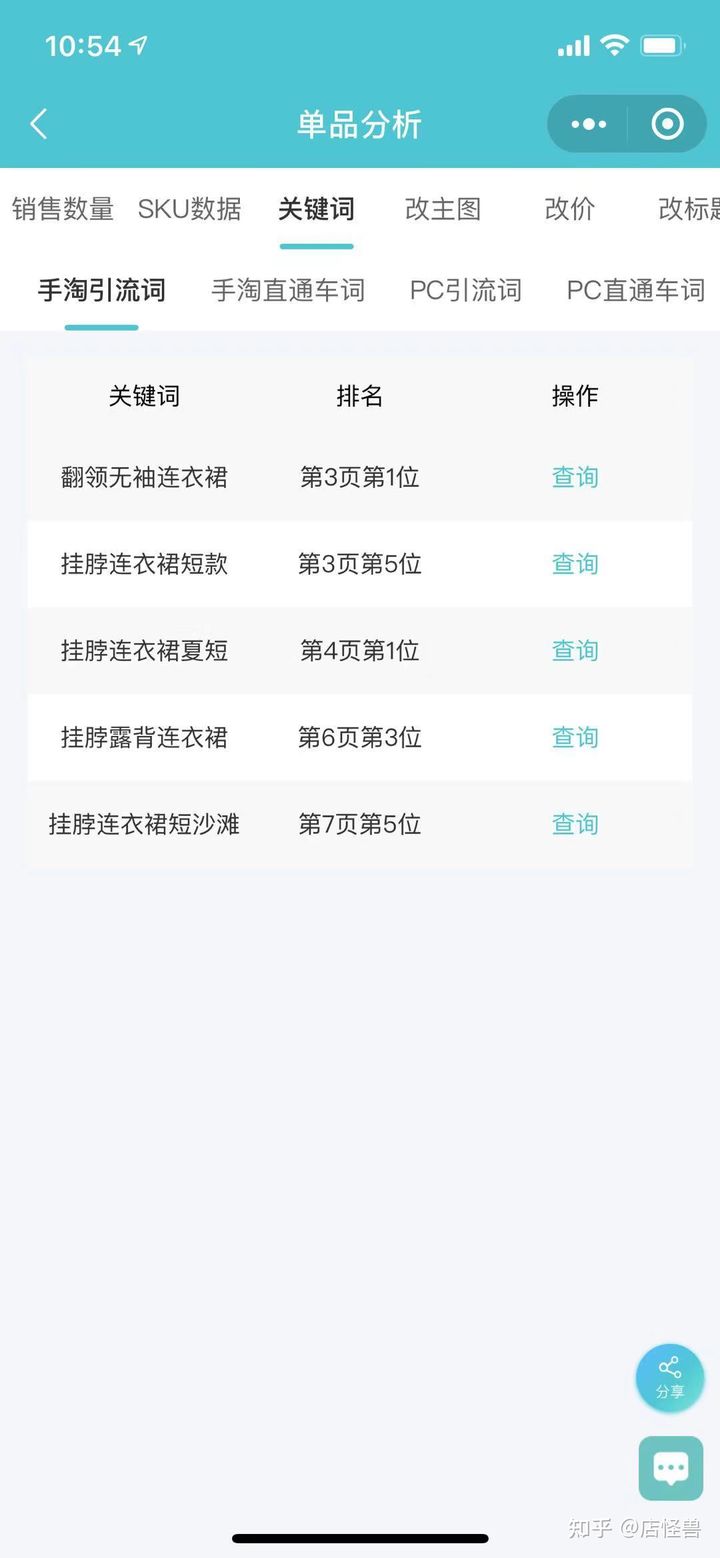
Task: Open the 销售数量 tab
Action: (x=62, y=209)
